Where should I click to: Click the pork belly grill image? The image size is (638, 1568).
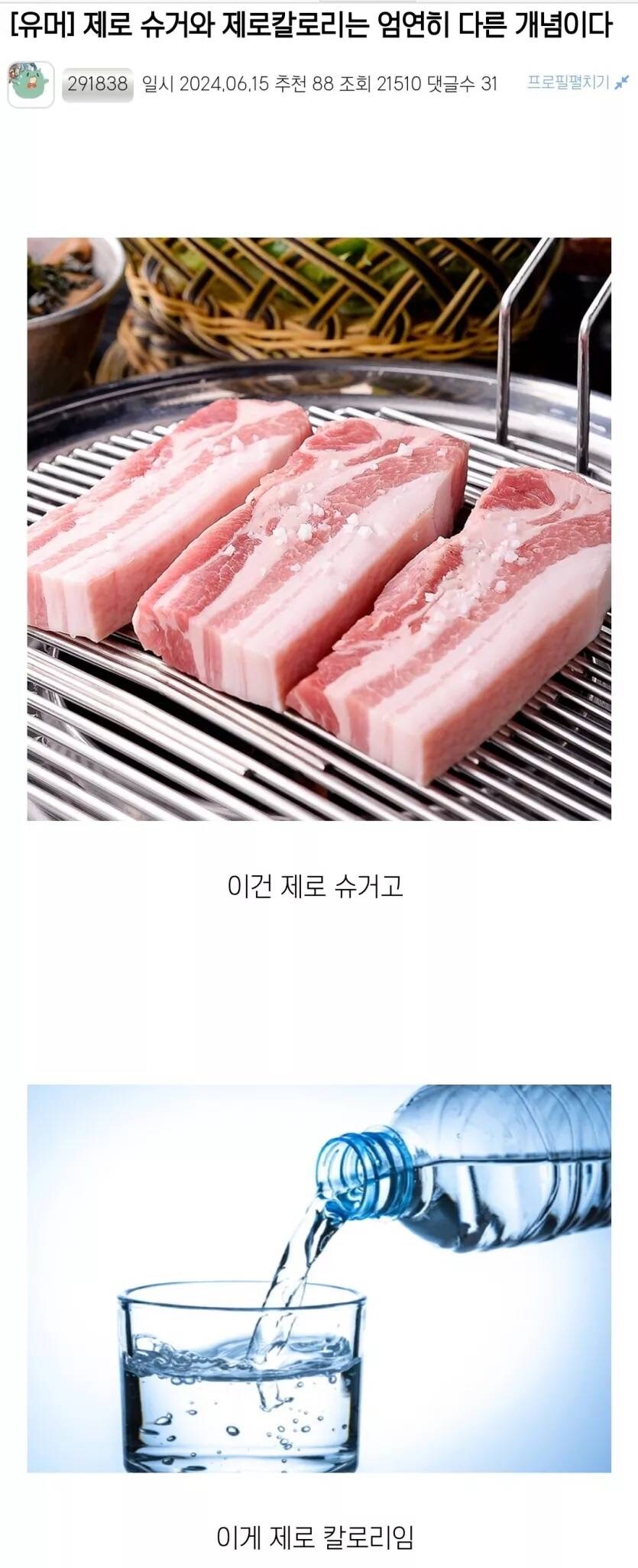tap(319, 527)
